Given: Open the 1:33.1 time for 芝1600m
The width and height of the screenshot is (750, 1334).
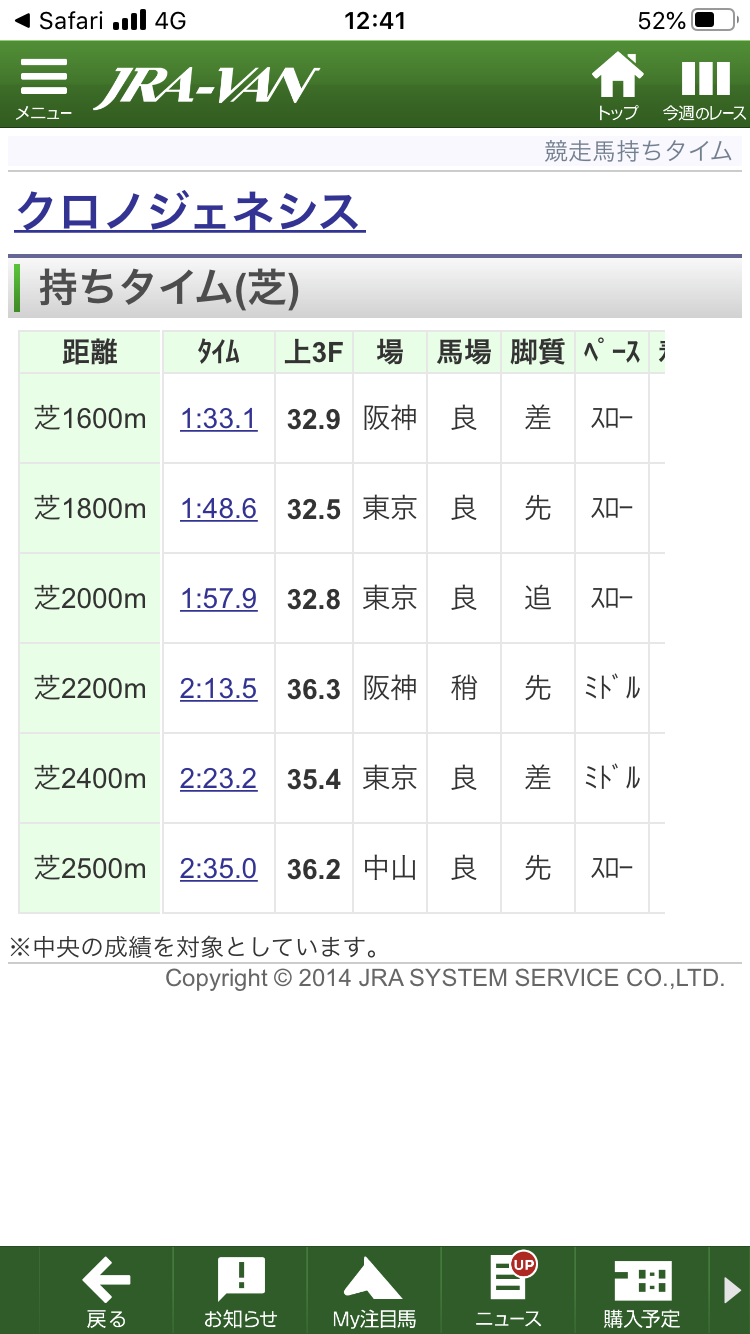Looking at the screenshot, I should pos(218,418).
